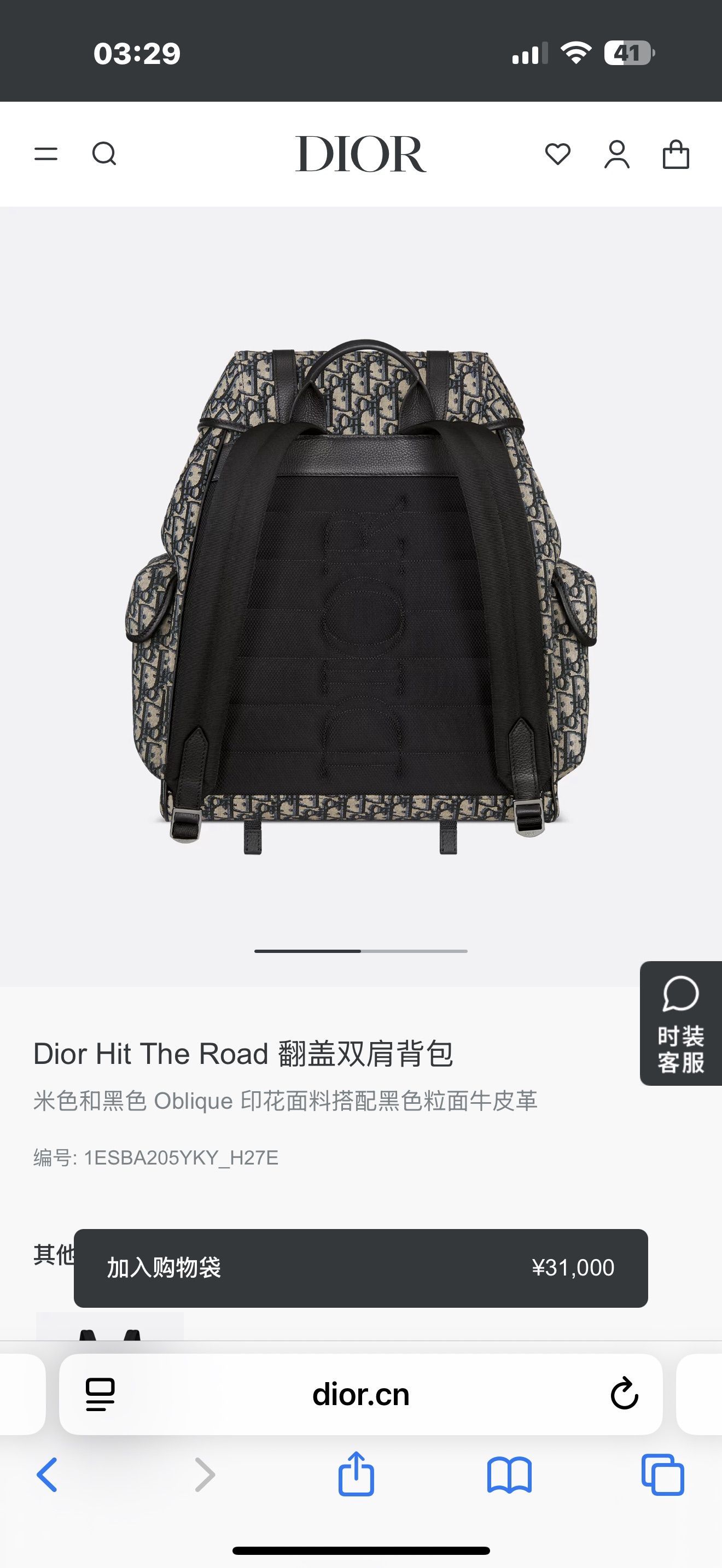Screen dimensions: 722x1568
Task: Open the page settings icon in address bar
Action: point(101,1395)
